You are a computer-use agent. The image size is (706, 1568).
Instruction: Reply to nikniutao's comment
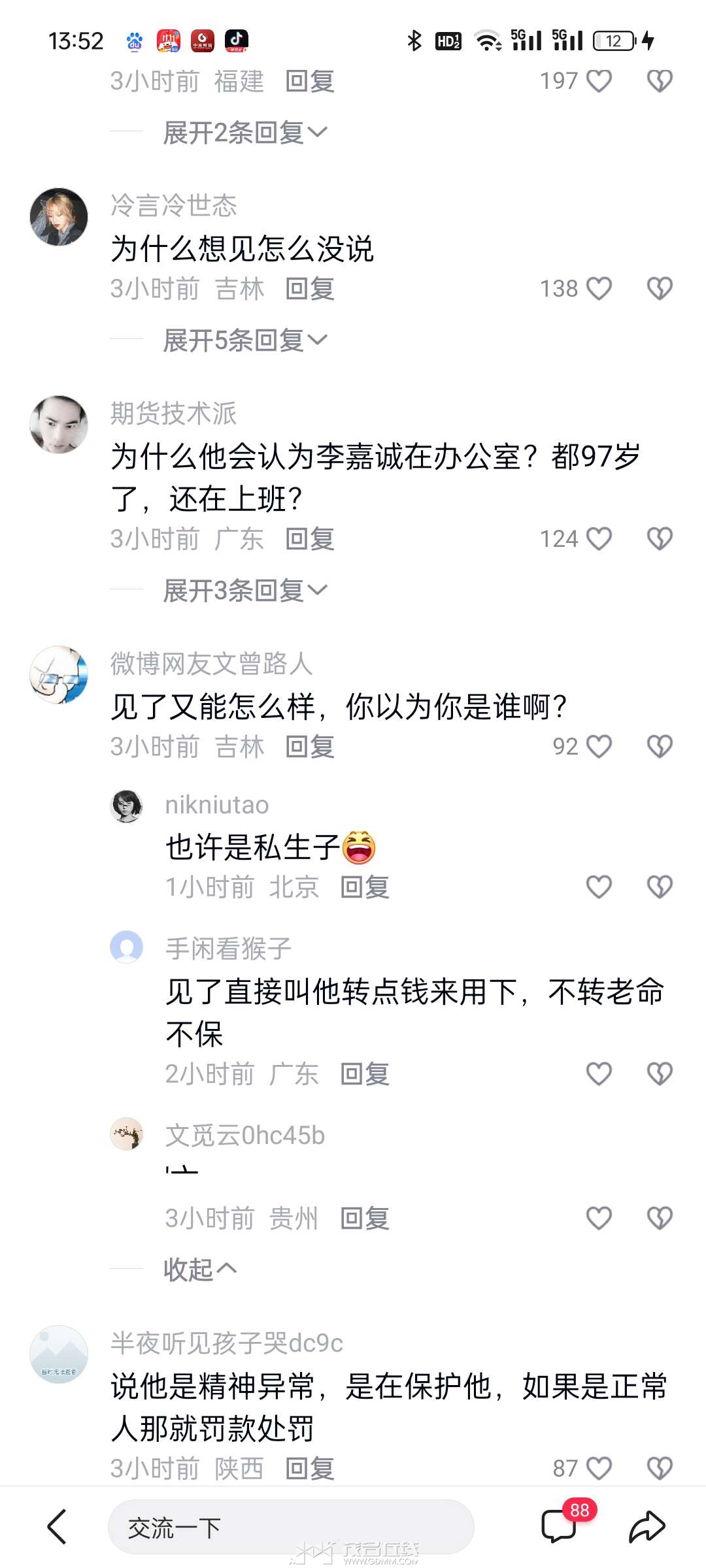365,887
